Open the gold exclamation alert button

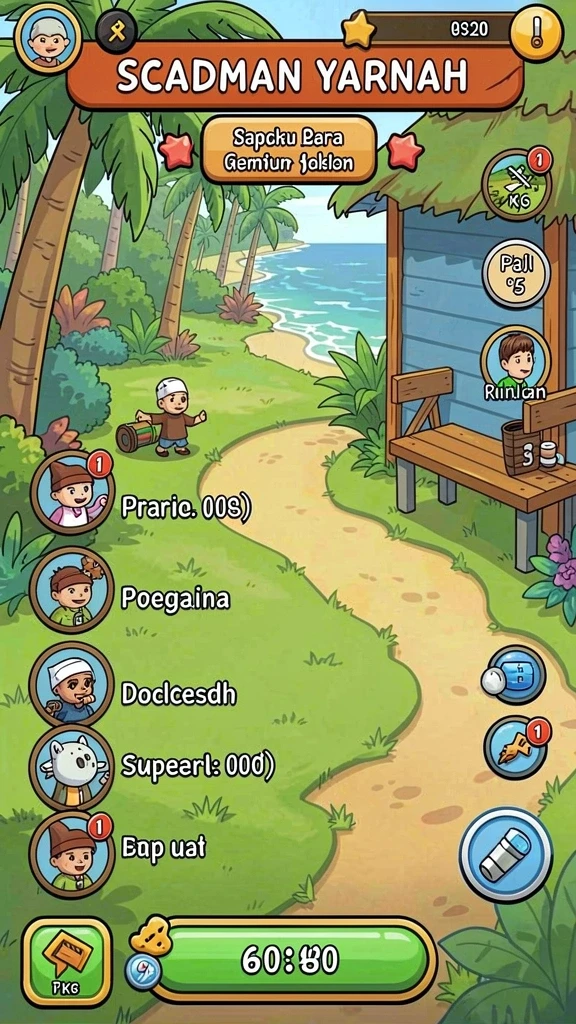[x=536, y=33]
